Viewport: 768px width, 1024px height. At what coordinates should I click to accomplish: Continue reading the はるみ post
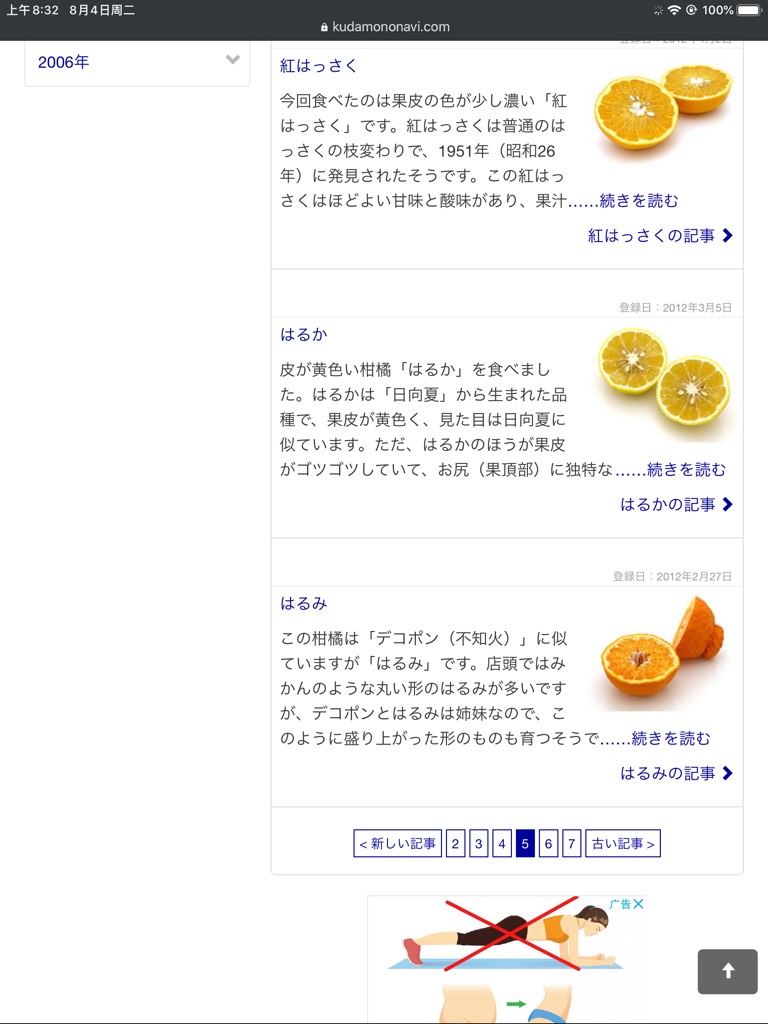(671, 739)
